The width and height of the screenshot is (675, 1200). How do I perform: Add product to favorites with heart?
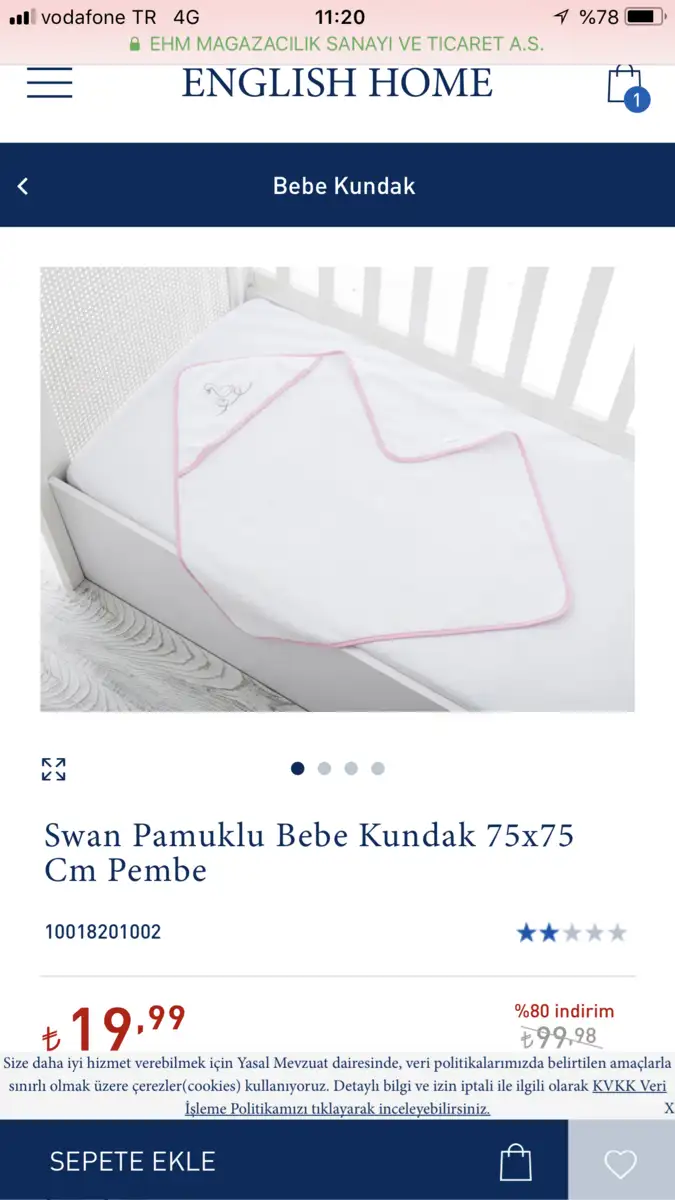tap(621, 1162)
